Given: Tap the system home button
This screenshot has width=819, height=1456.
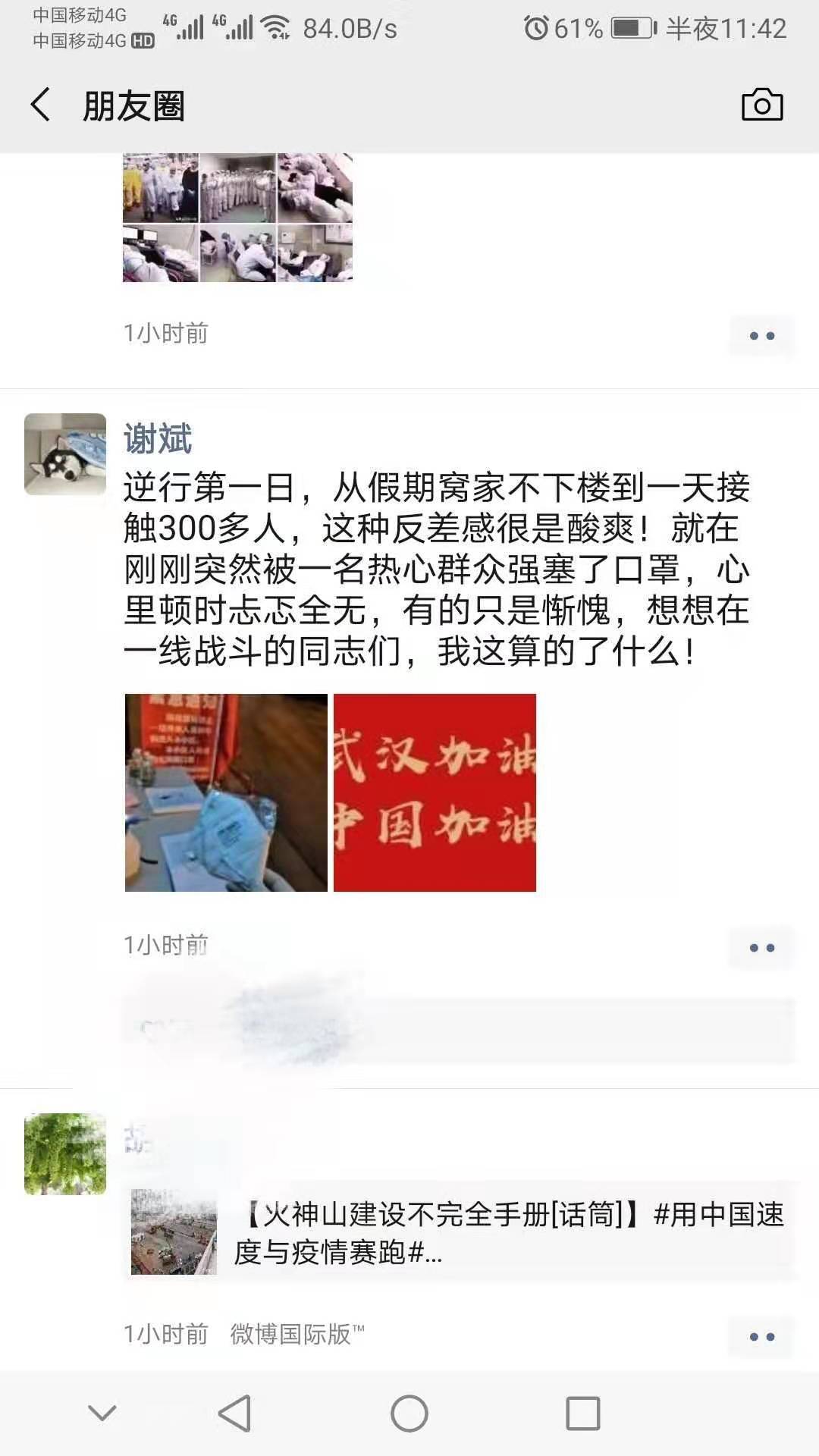Looking at the screenshot, I should coord(409,1414).
